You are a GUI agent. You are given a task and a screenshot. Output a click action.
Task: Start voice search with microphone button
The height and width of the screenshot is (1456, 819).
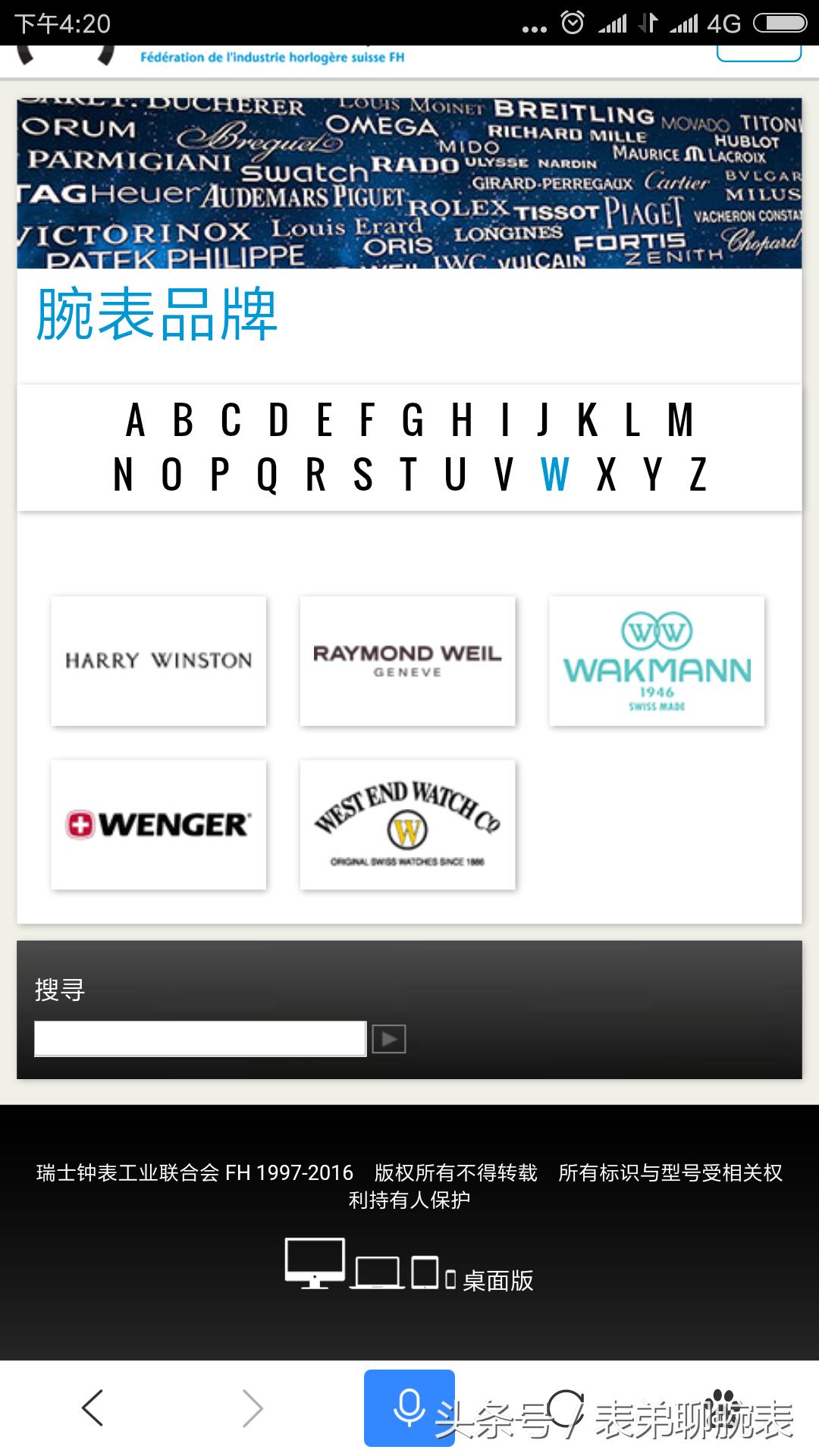click(x=409, y=1407)
